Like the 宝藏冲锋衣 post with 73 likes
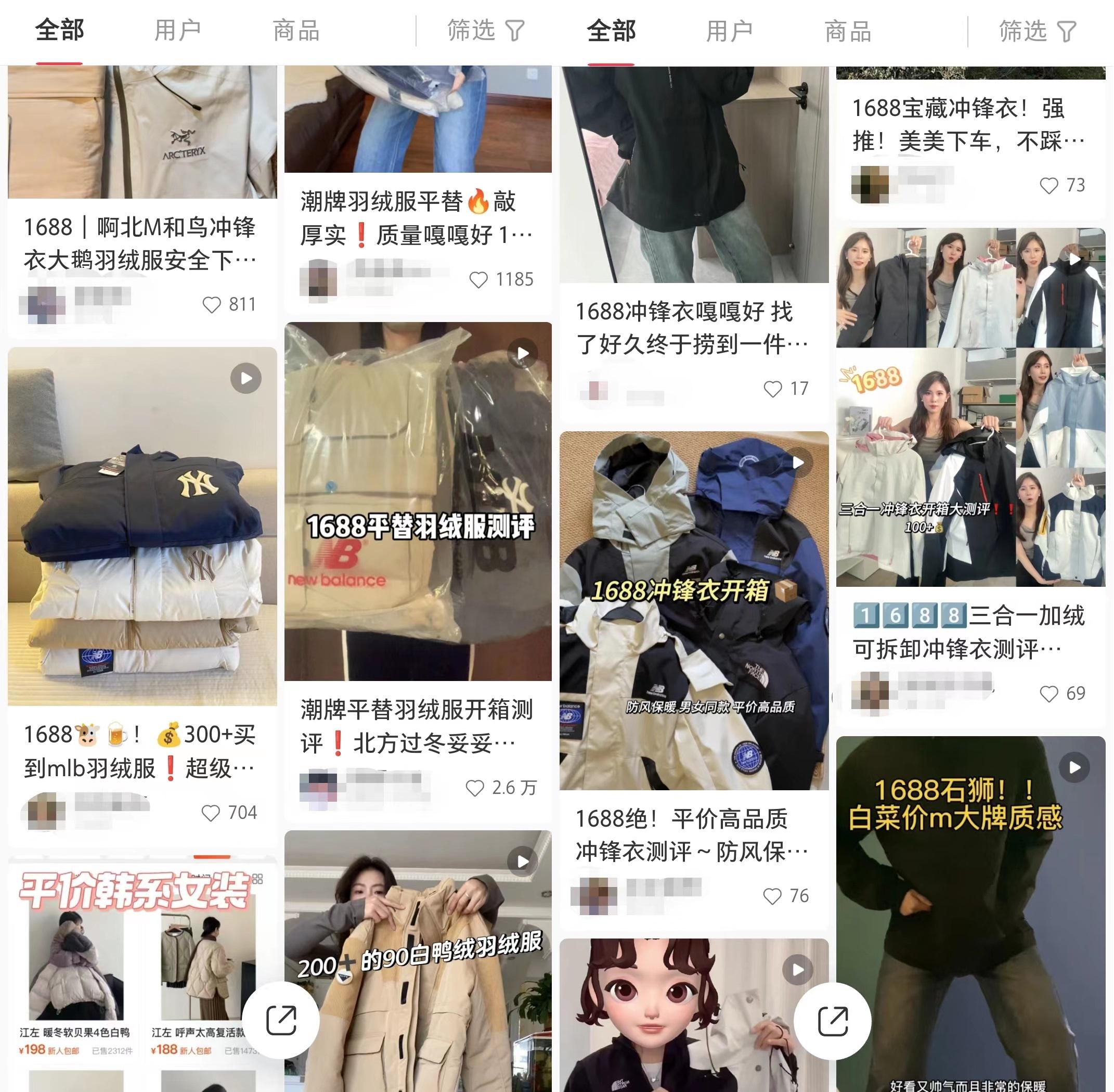The width and height of the screenshot is (1114, 1092). (x=1048, y=185)
